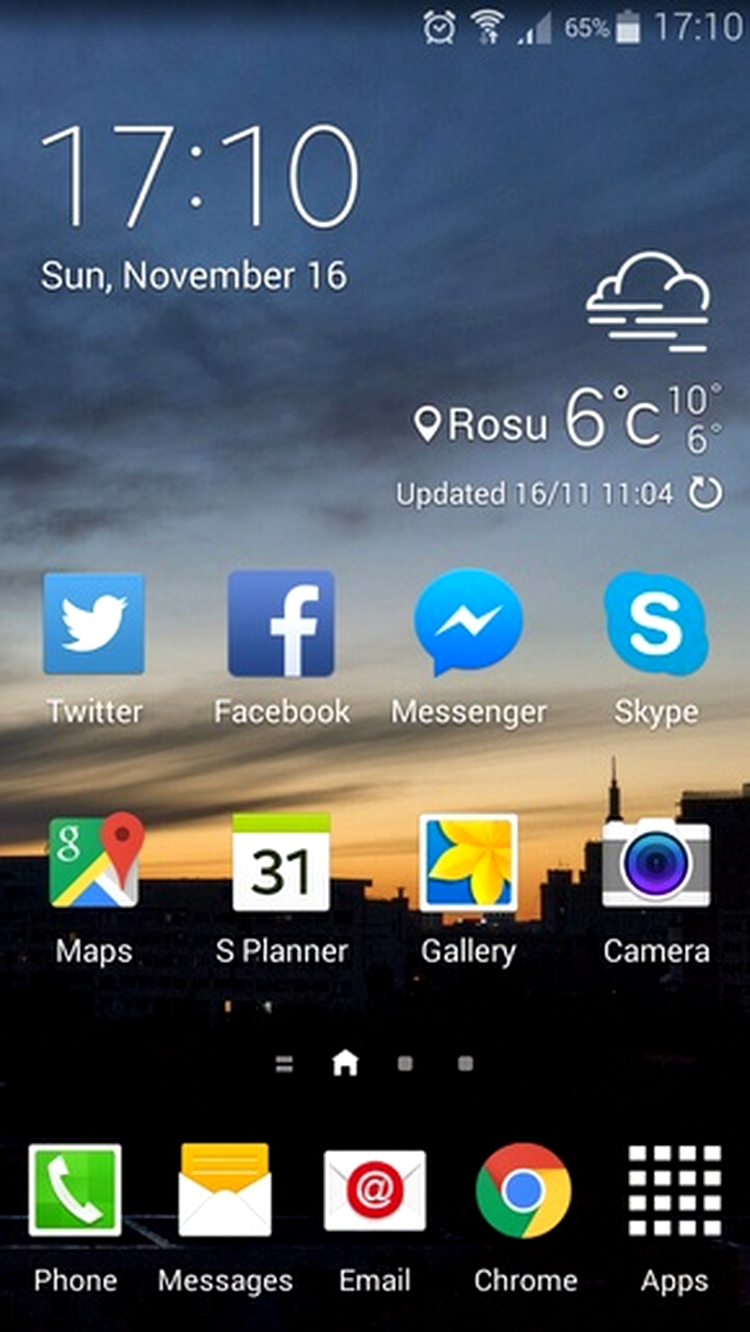750x1332 pixels.
Task: View photos in Gallery
Action: pos(468,862)
